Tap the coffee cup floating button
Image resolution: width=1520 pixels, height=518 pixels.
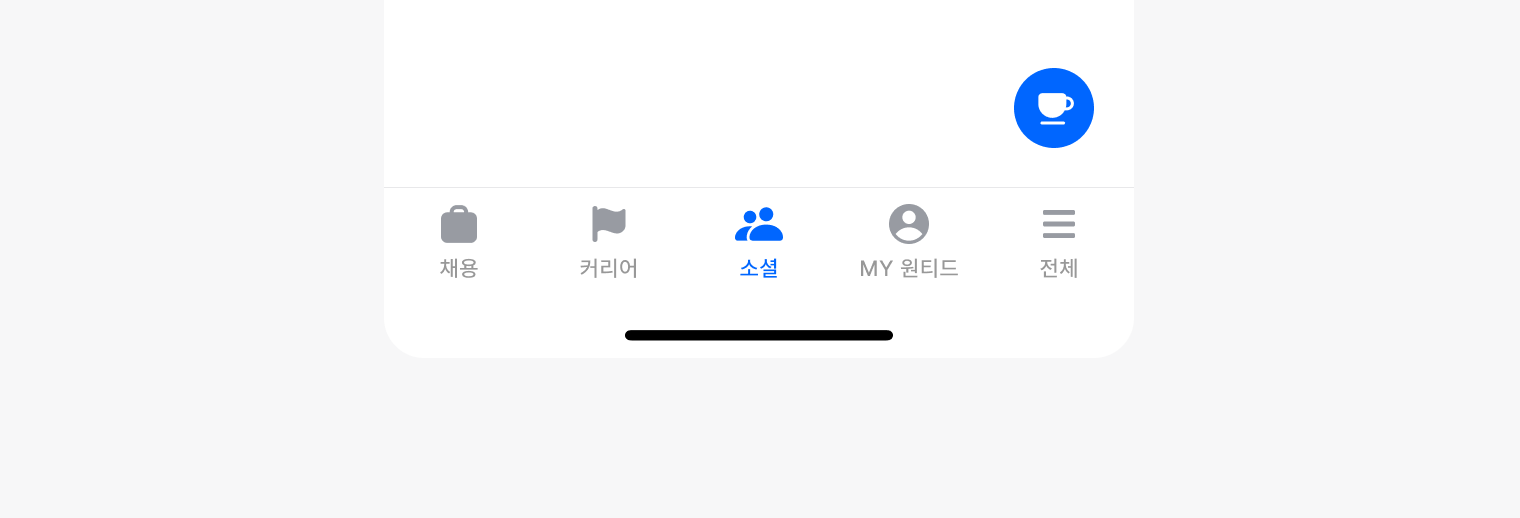pos(1053,108)
